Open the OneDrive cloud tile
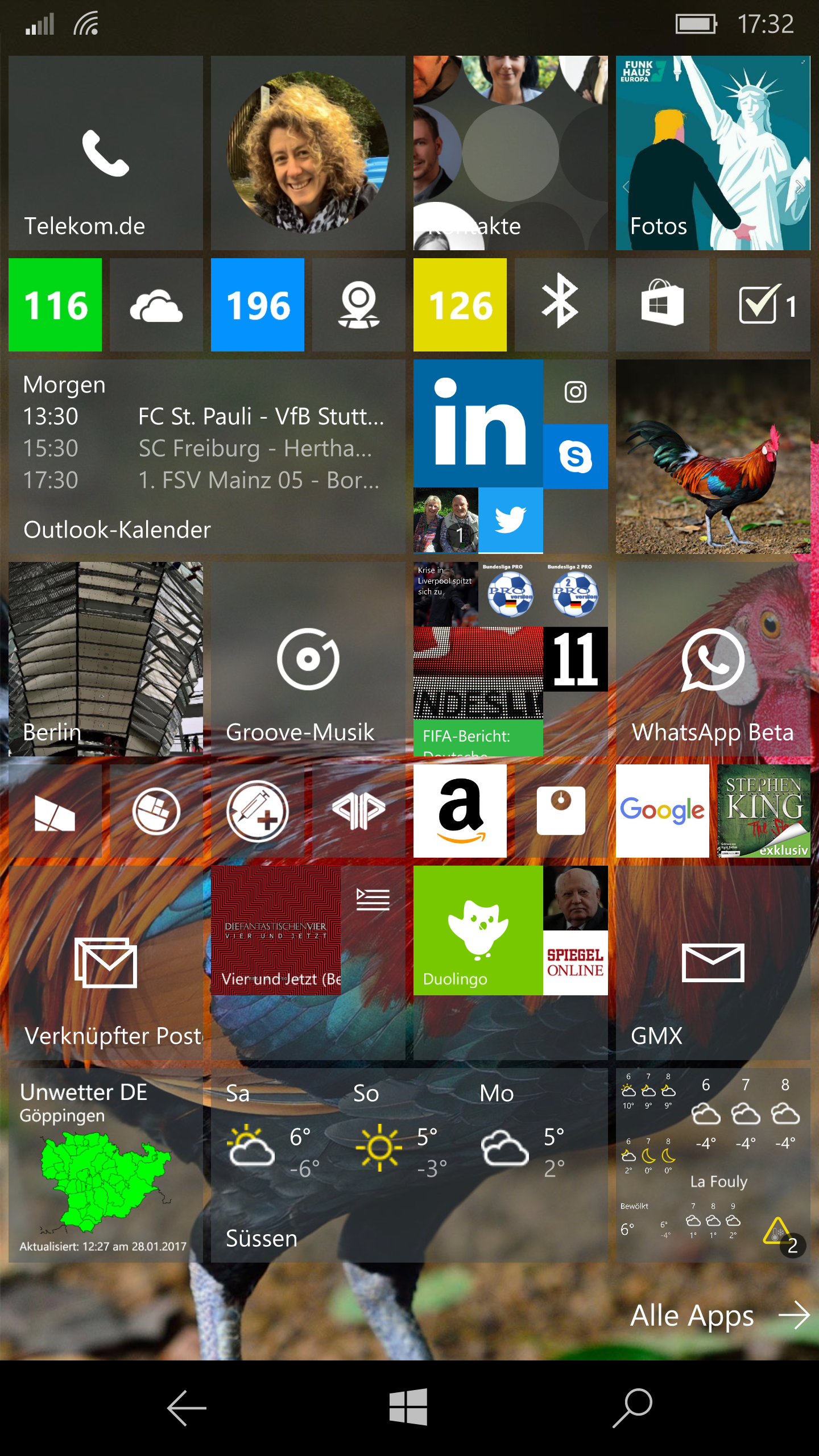 [156, 305]
